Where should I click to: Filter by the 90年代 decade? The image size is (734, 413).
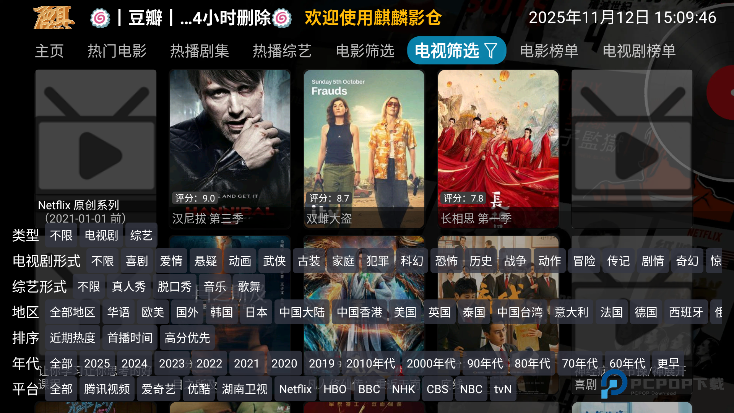[484, 363]
